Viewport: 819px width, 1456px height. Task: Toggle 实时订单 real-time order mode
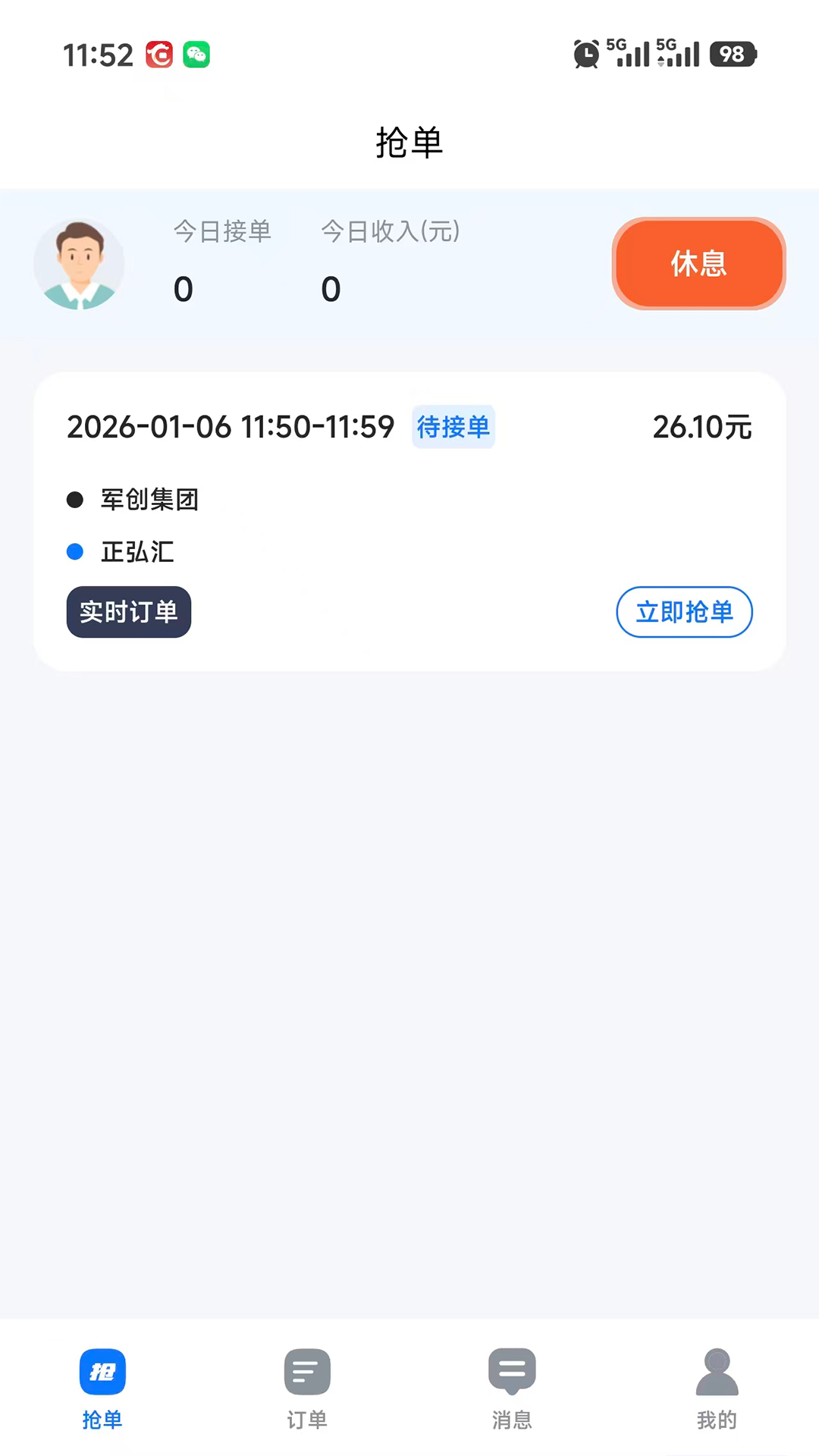pyautogui.click(x=128, y=612)
